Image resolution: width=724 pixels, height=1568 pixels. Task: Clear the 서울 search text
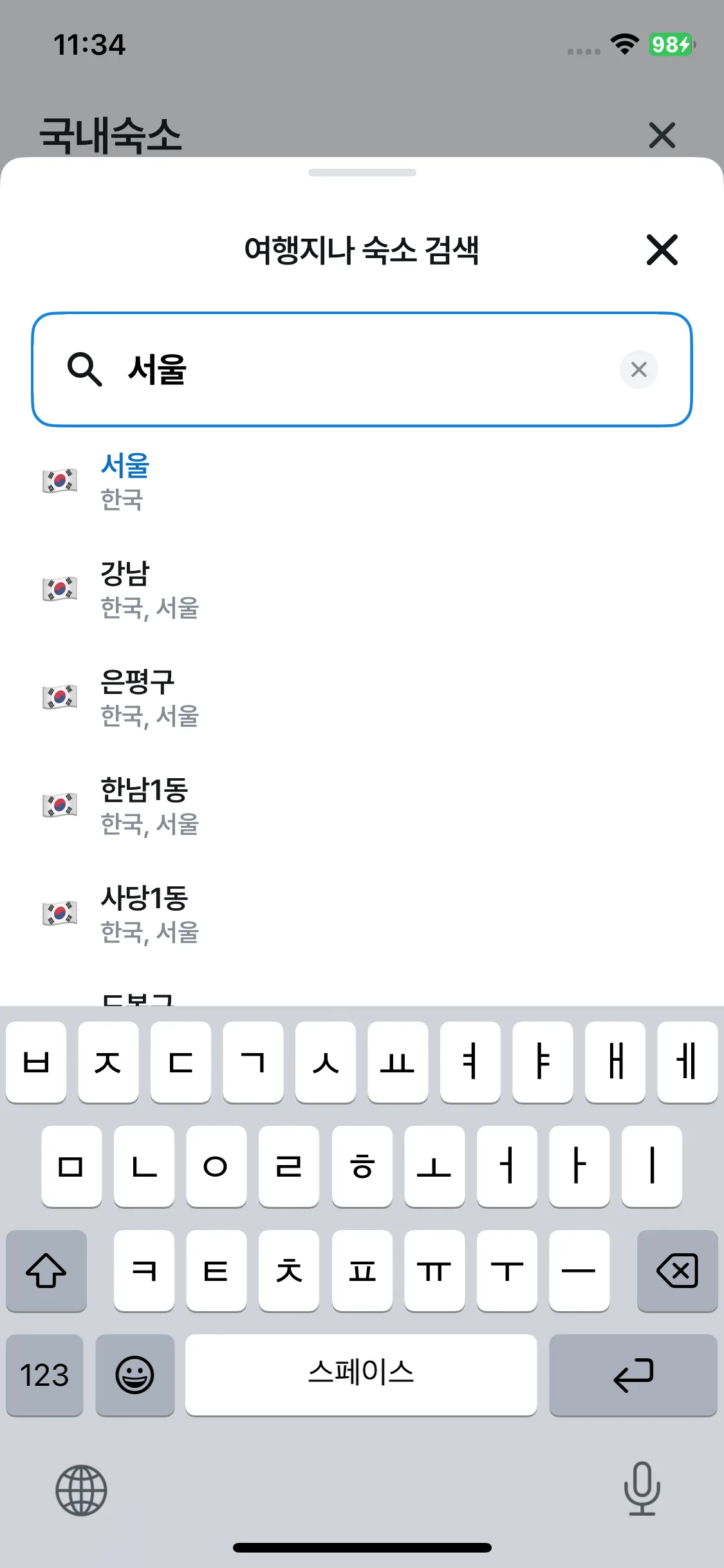[x=638, y=369]
